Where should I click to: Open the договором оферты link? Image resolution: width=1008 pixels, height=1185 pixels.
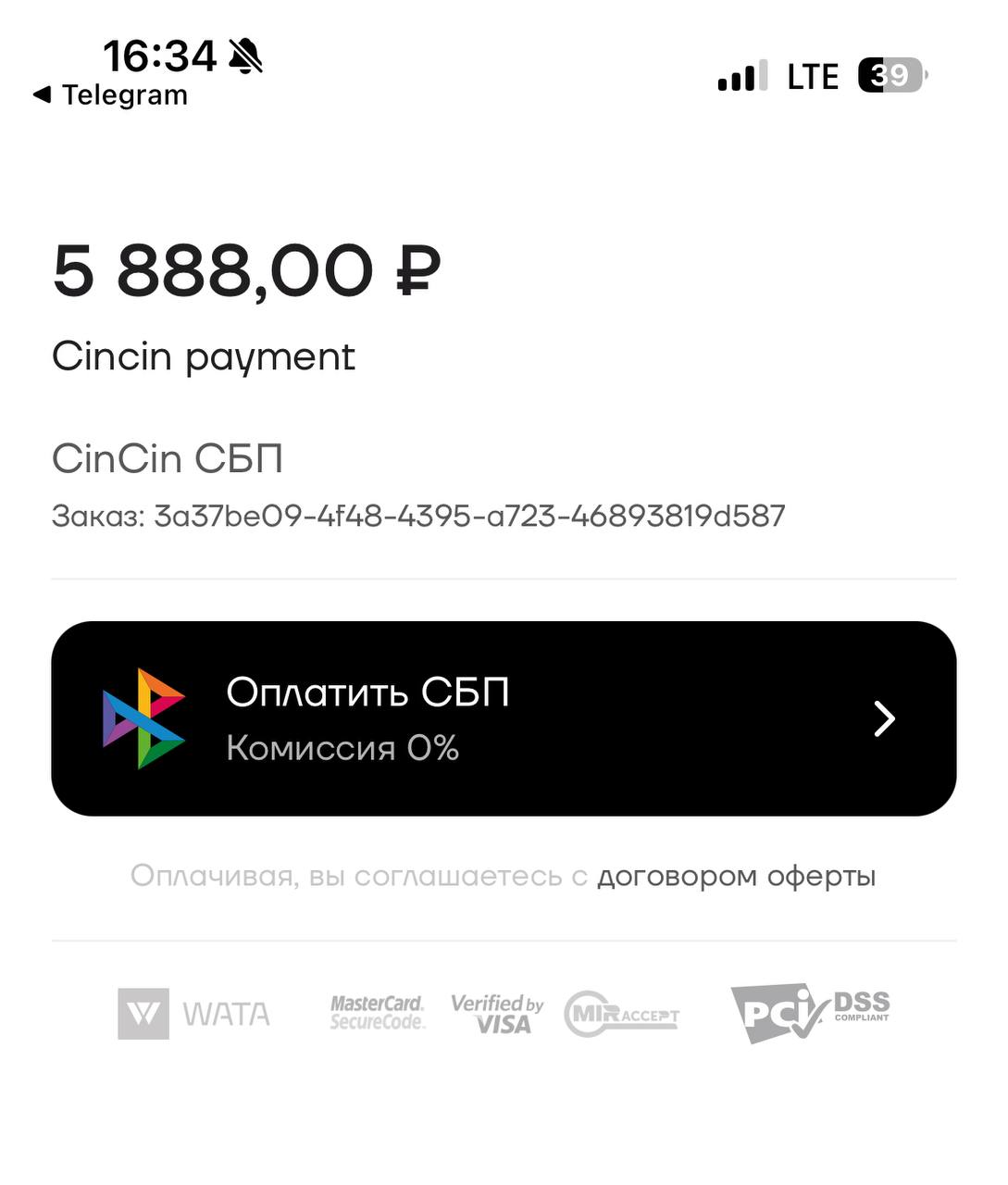pos(736,876)
